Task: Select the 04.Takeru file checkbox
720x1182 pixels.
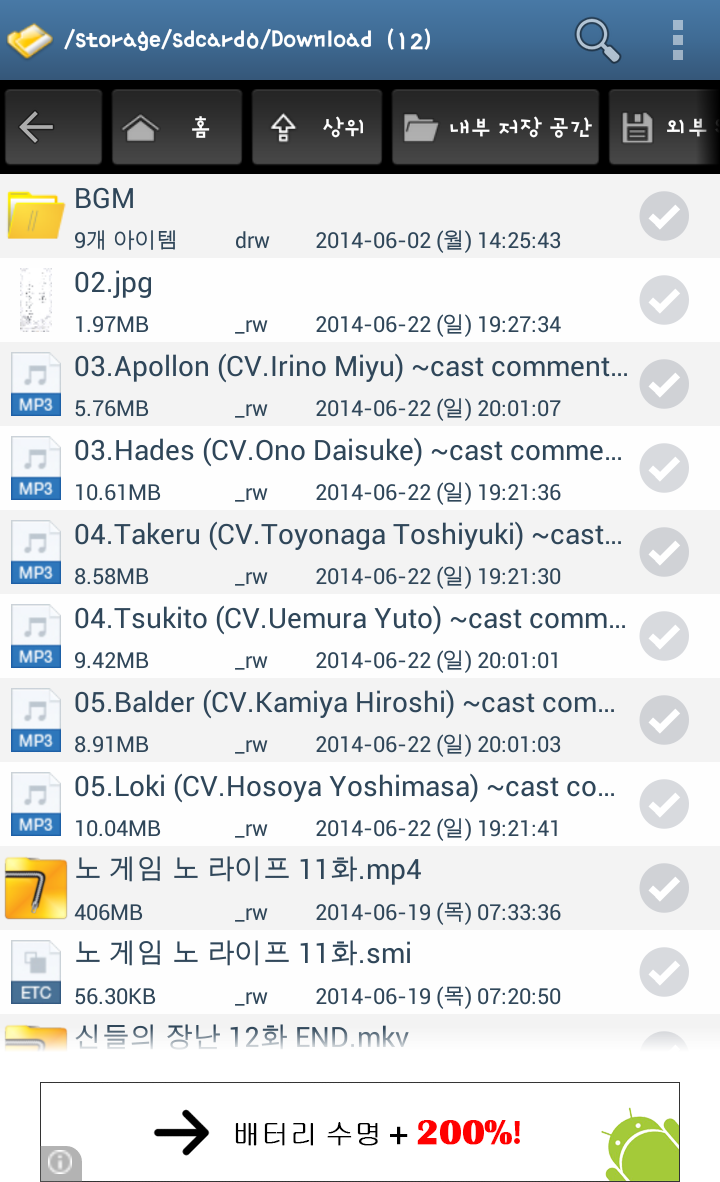Action: 664,552
